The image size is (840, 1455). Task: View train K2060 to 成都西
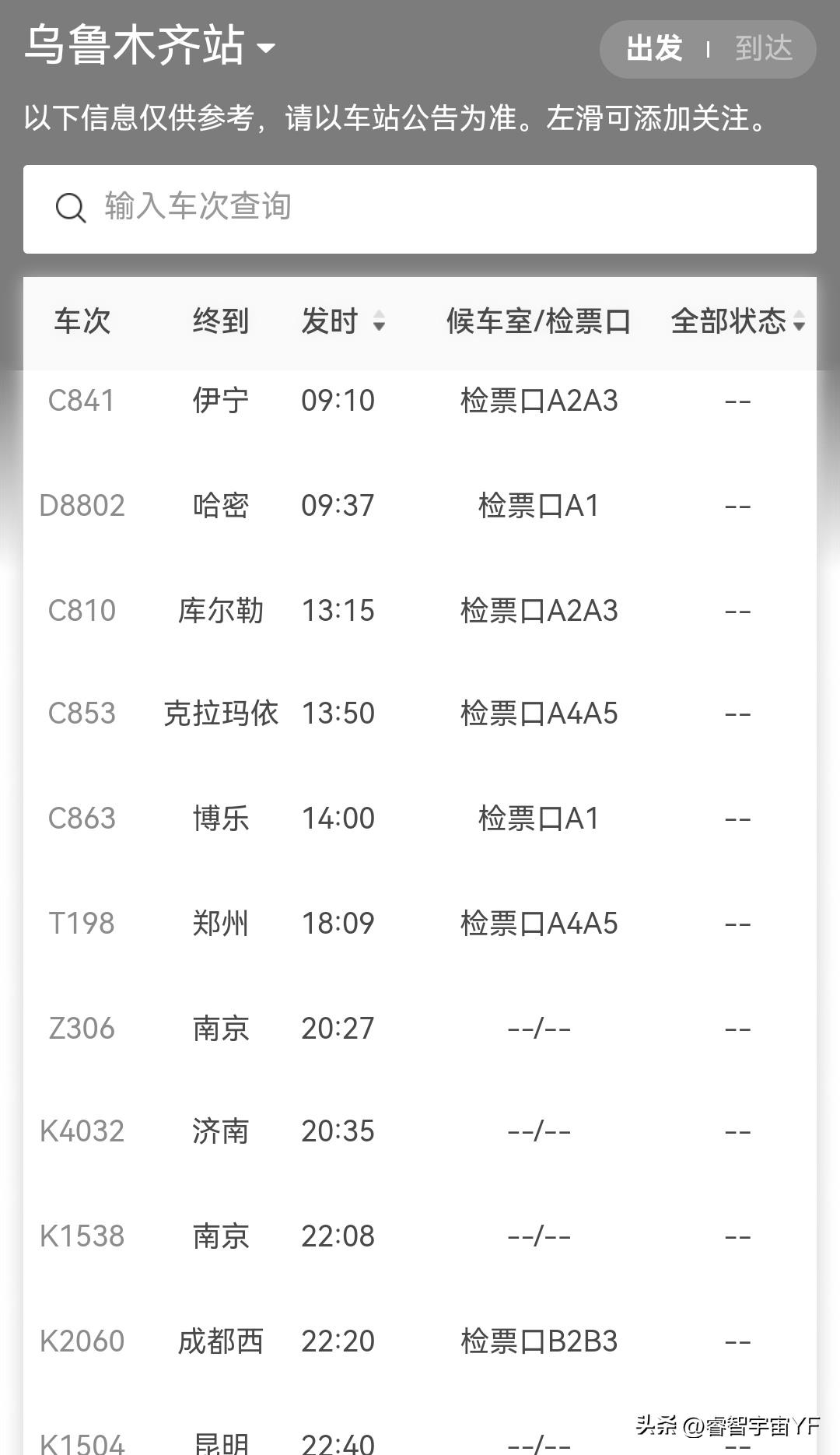[420, 1341]
